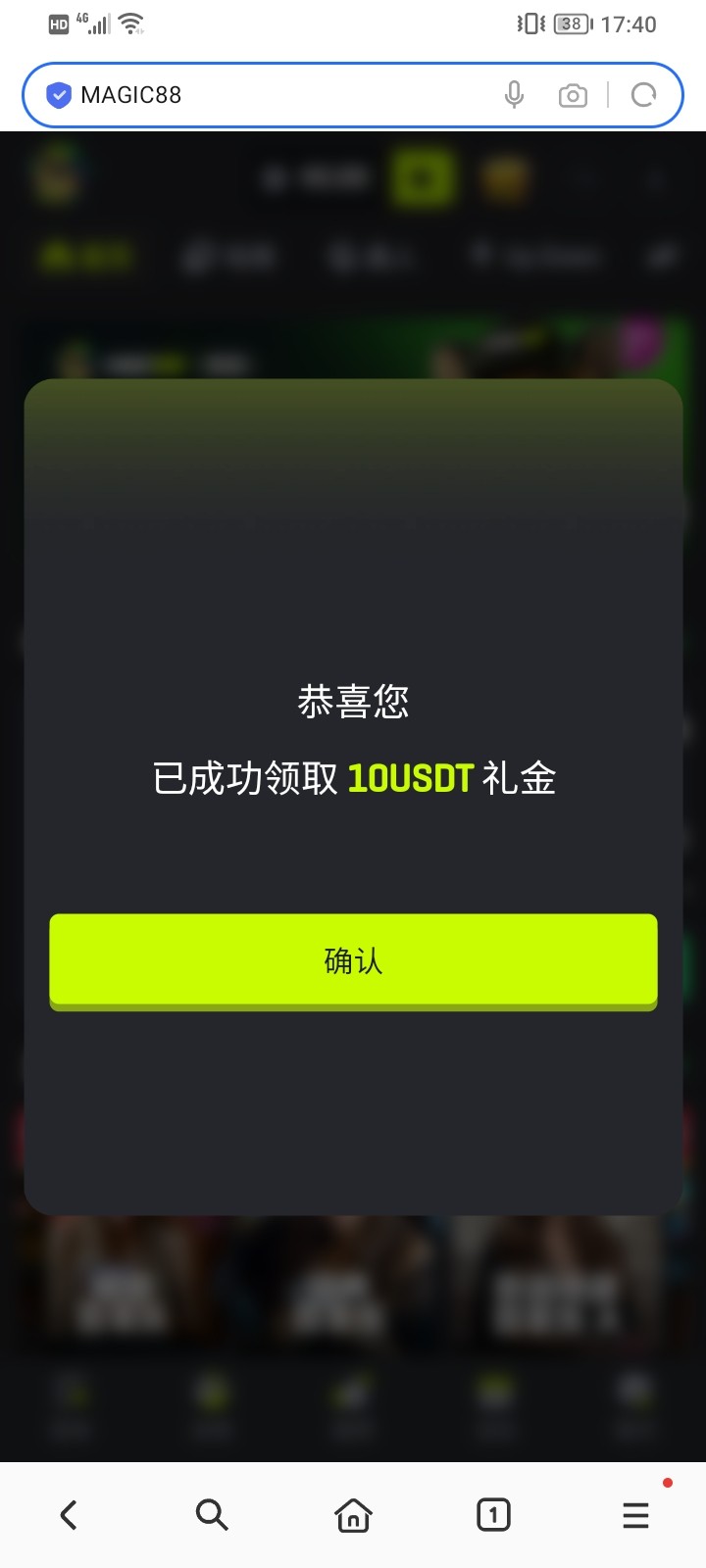Tap the MAGIC88 address bar
This screenshot has width=706, height=1568.
click(275, 95)
